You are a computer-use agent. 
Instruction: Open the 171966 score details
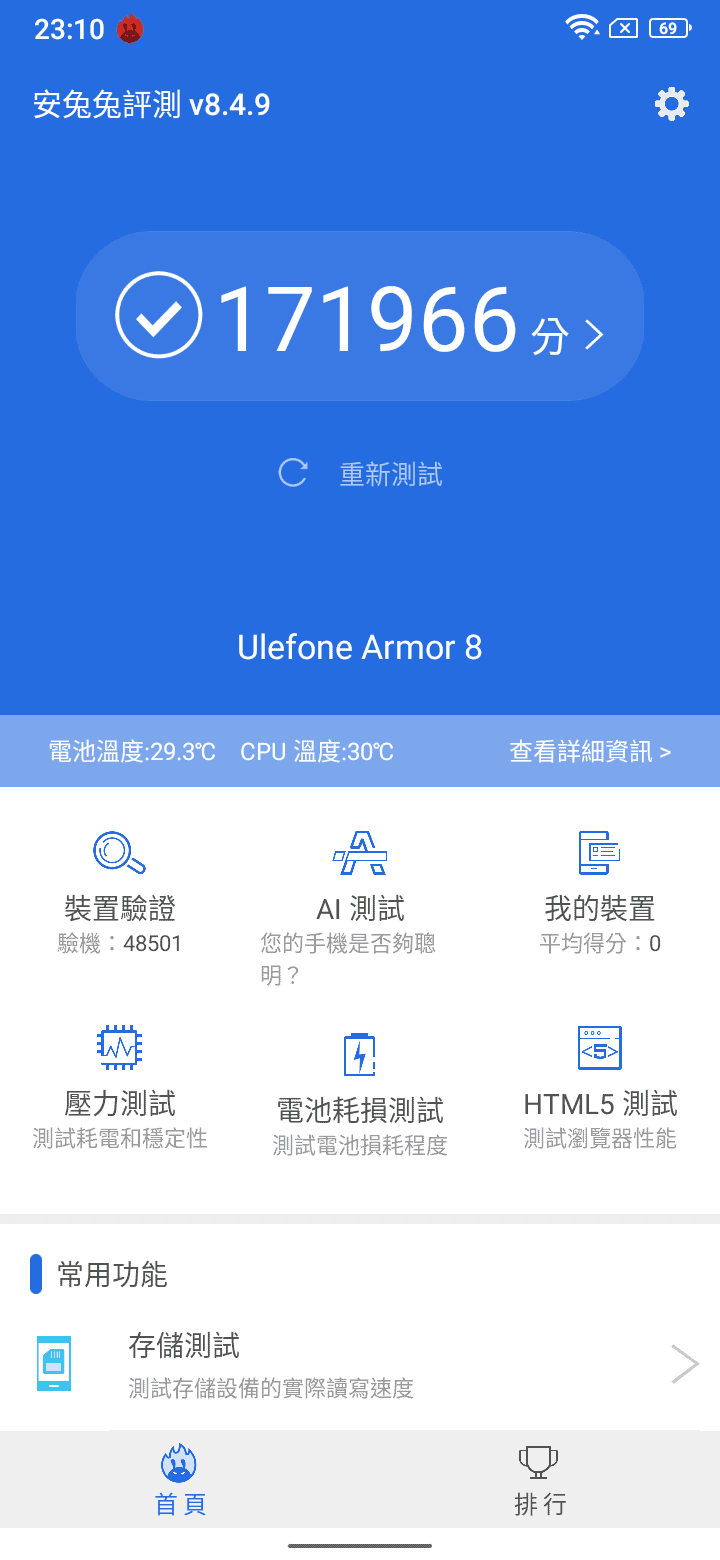click(x=360, y=316)
